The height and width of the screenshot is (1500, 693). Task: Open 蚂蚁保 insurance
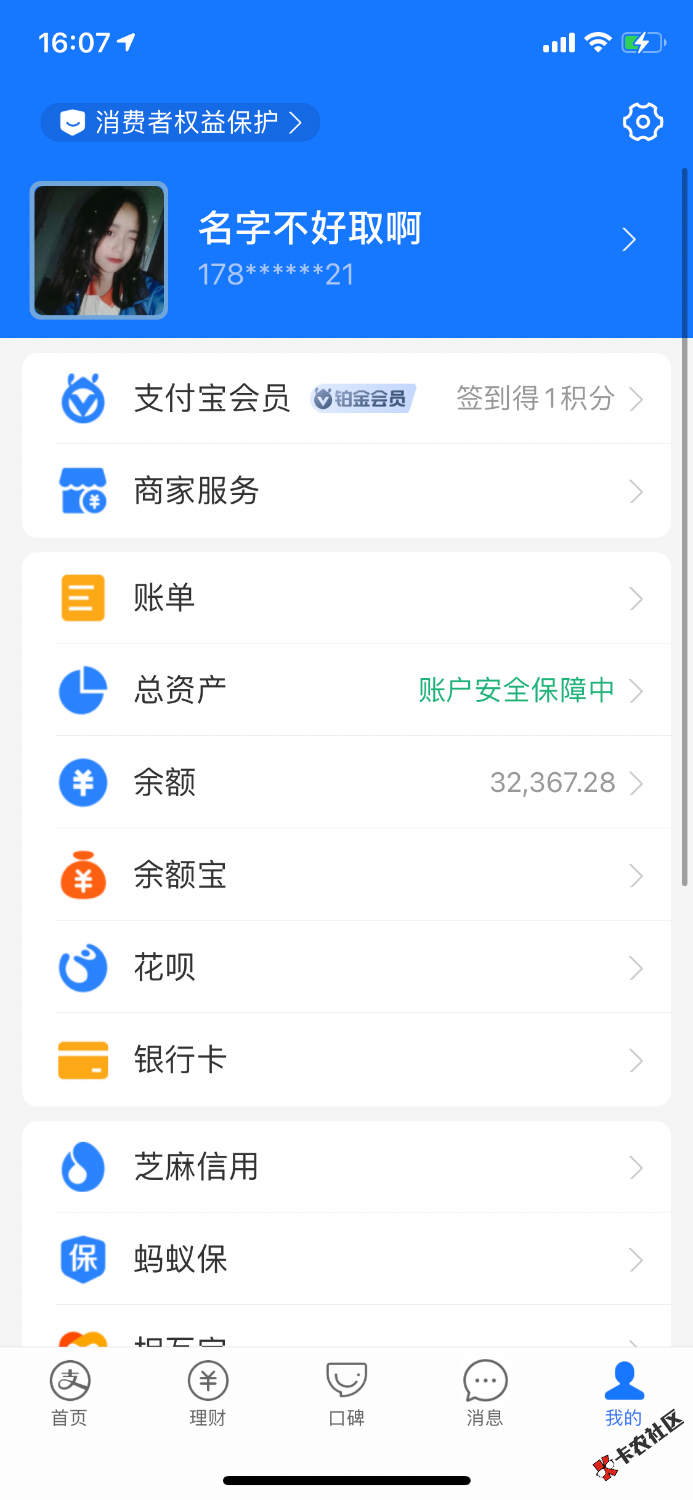click(x=346, y=1259)
